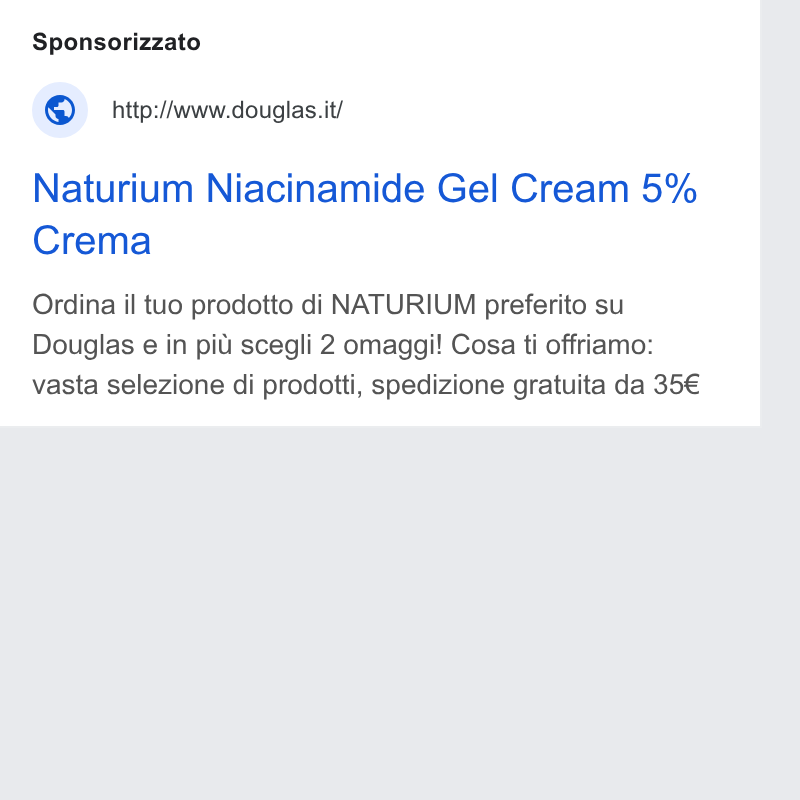Tap the douglas.it URL link
The image size is (800, 800).
227,110
